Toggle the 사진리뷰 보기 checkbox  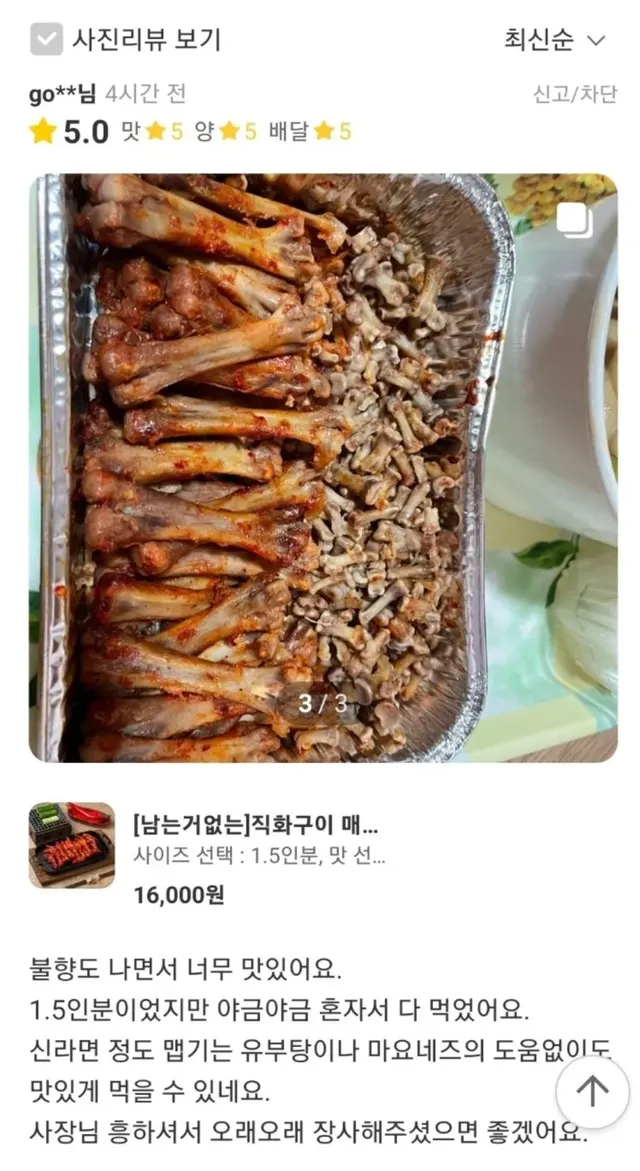point(46,40)
